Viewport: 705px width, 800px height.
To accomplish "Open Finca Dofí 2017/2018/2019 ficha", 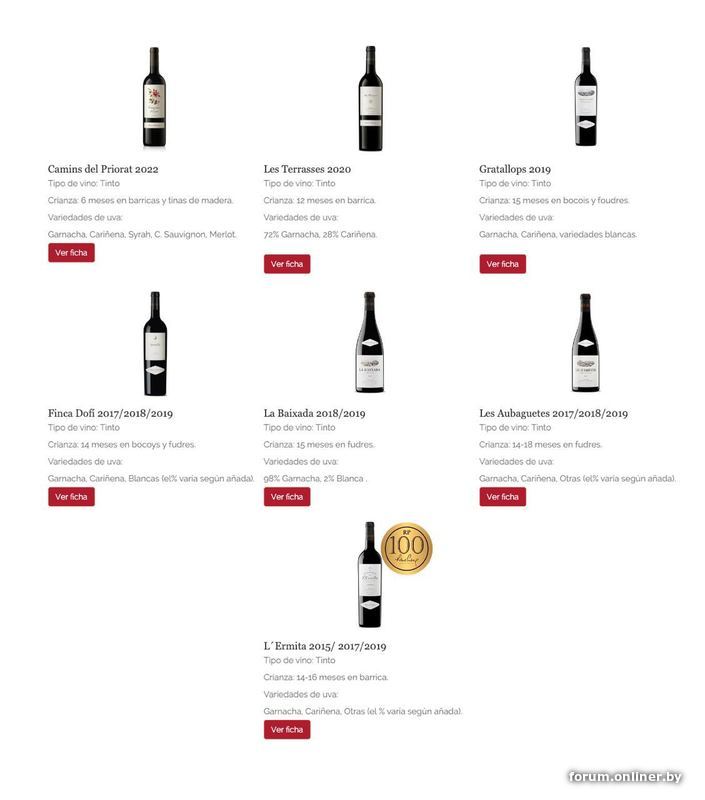I will pos(71,497).
